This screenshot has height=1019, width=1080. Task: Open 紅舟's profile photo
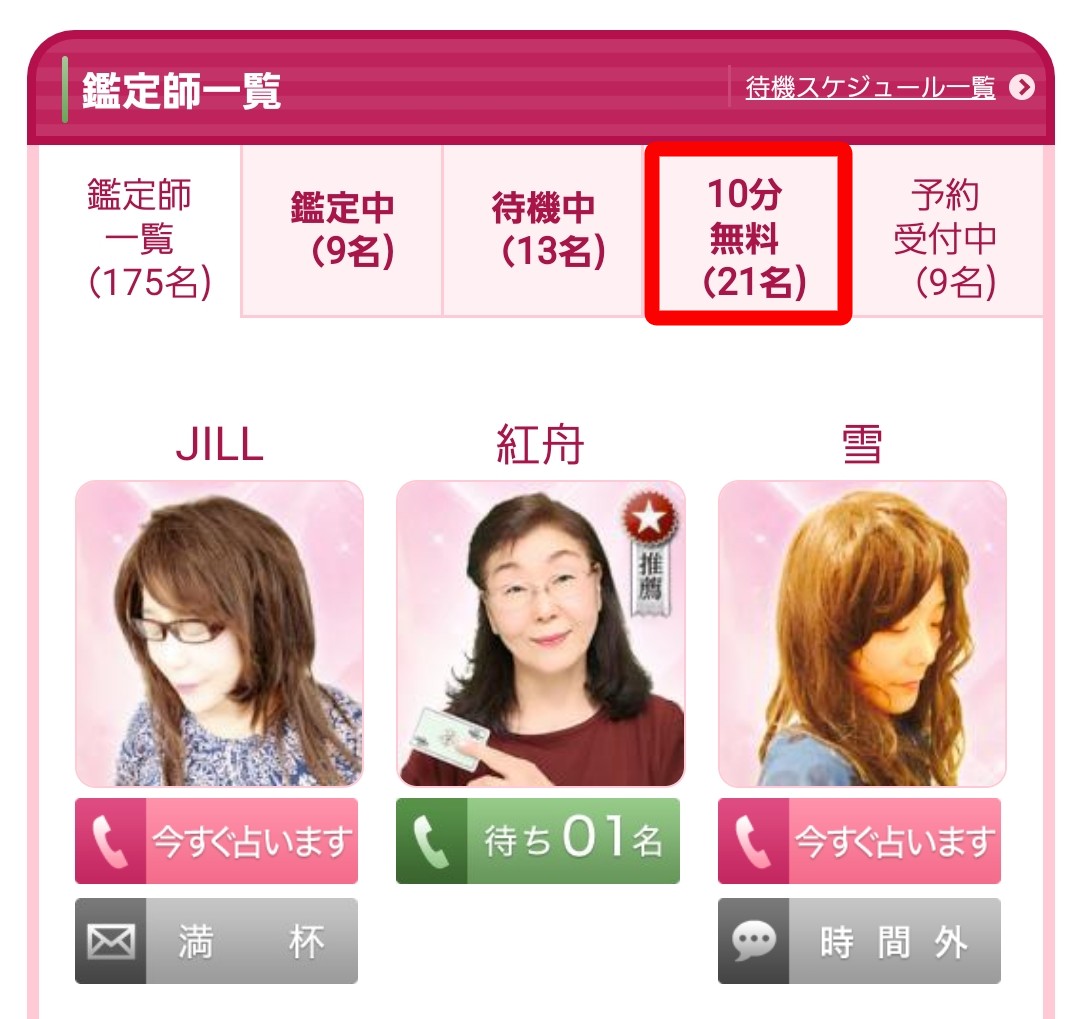(541, 634)
